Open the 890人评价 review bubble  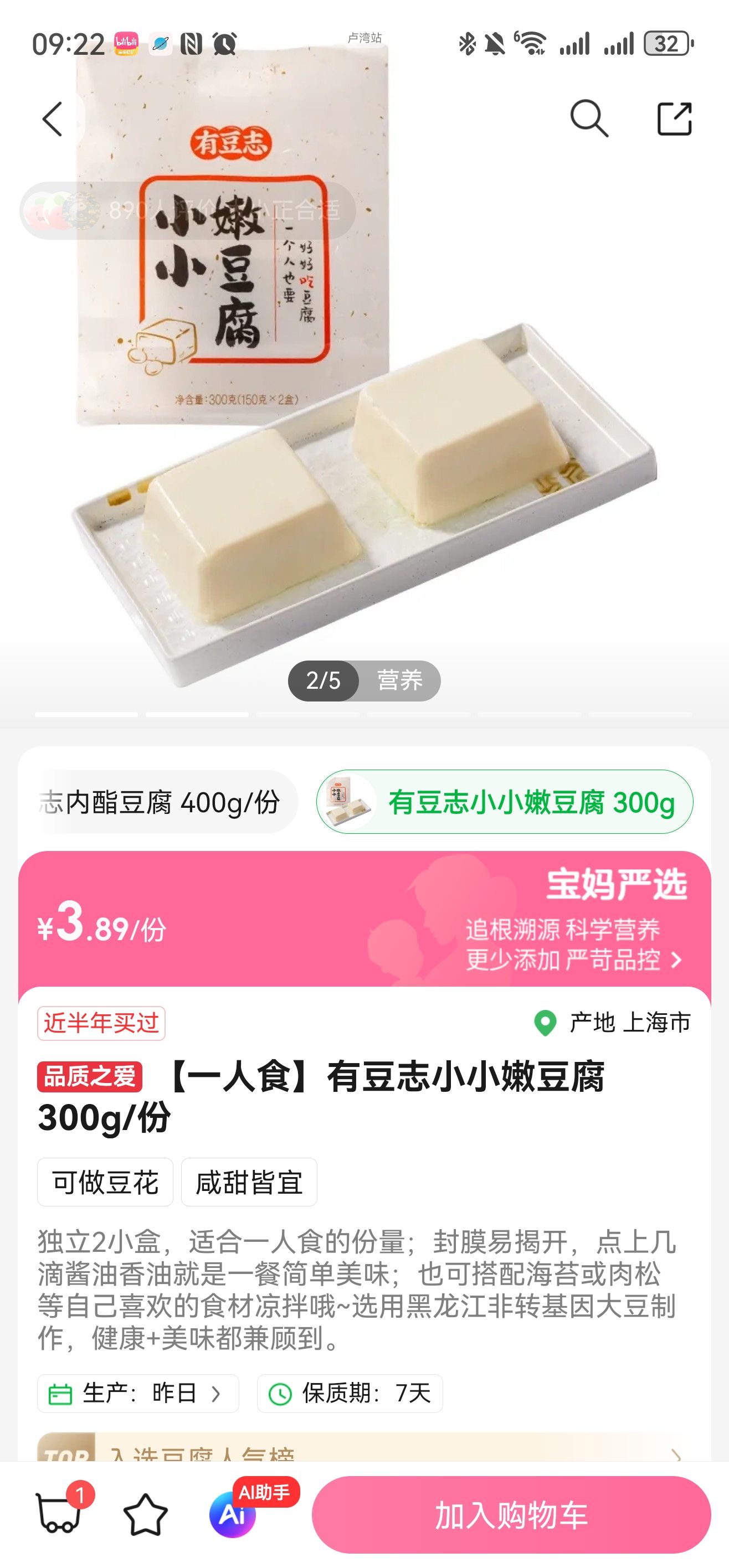pos(188,210)
